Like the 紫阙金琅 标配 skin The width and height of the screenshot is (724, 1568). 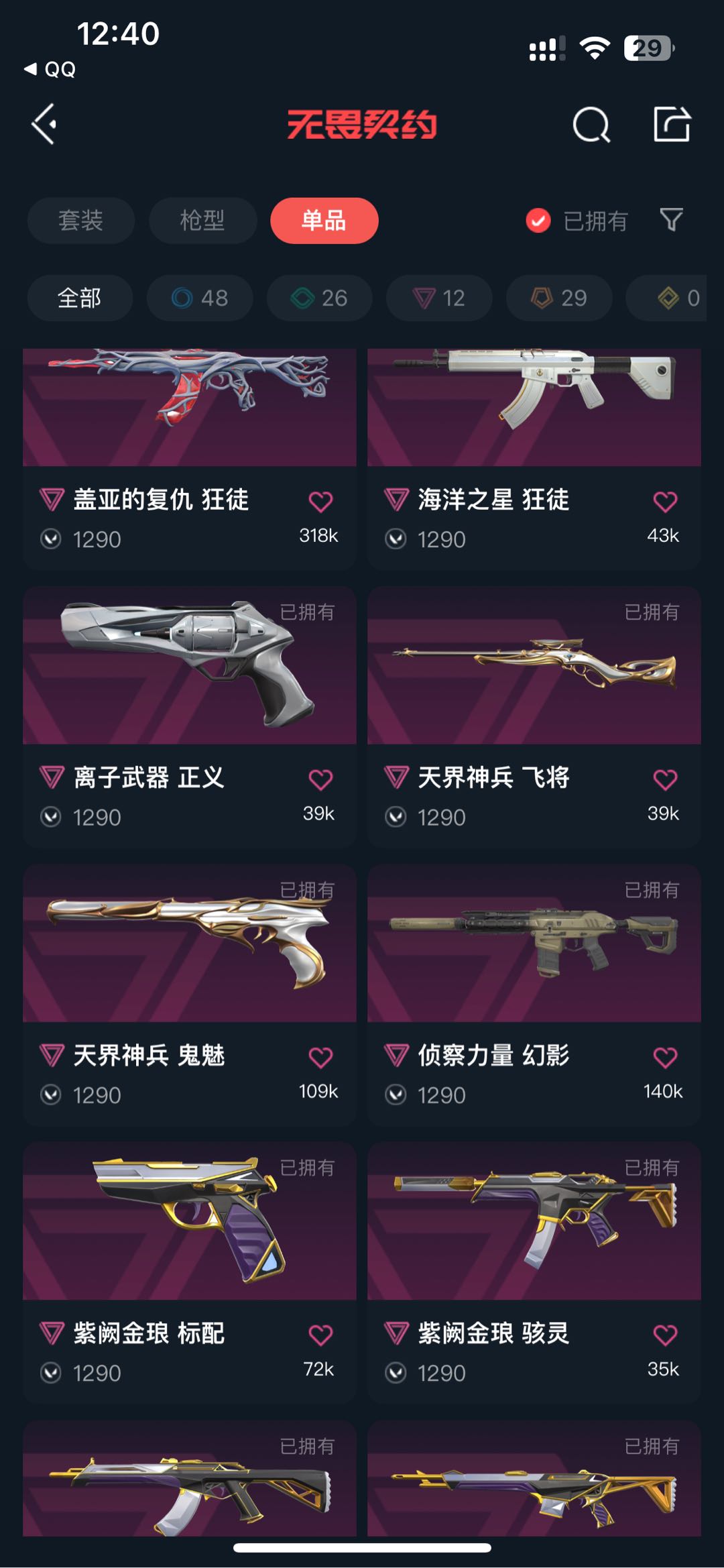[x=320, y=1335]
